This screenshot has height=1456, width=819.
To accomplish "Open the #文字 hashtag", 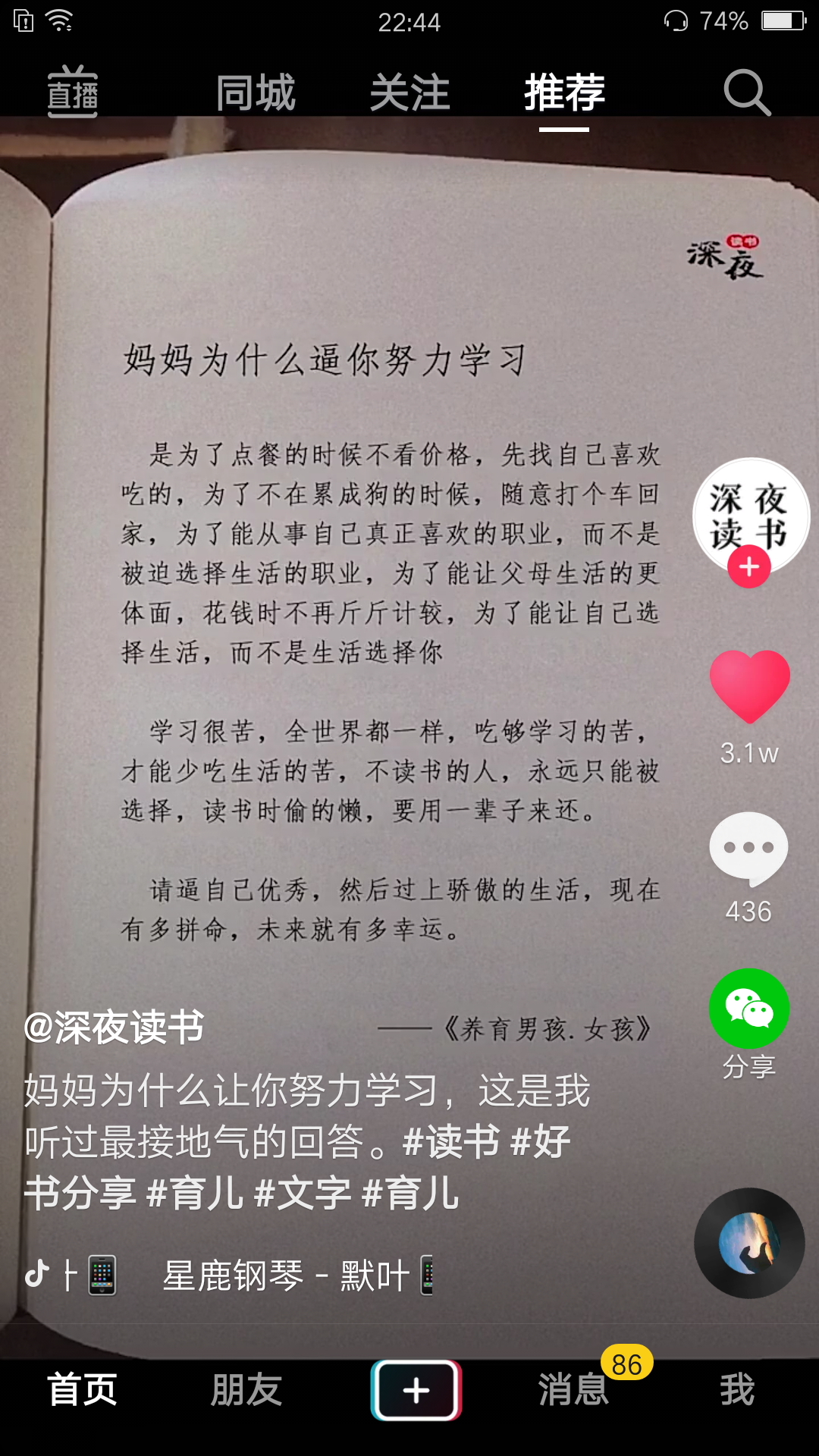I will [x=303, y=1193].
